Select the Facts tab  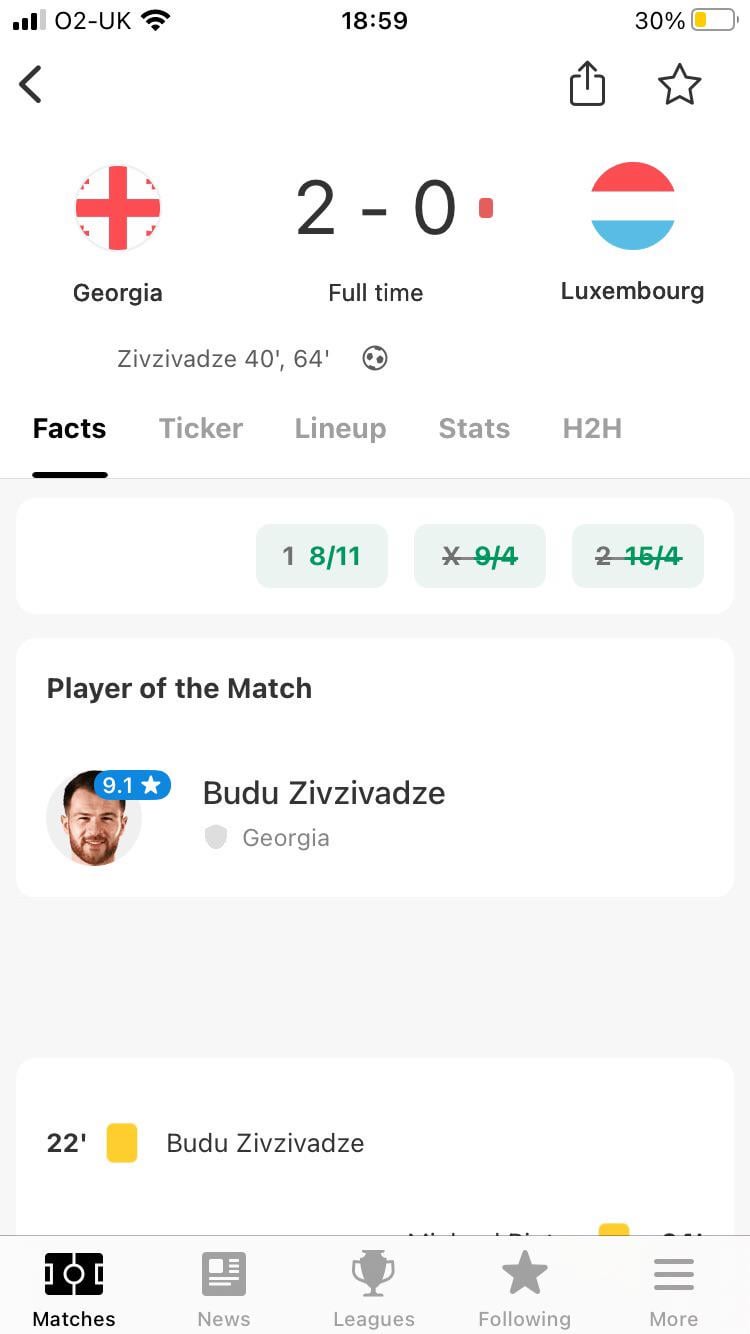[69, 428]
